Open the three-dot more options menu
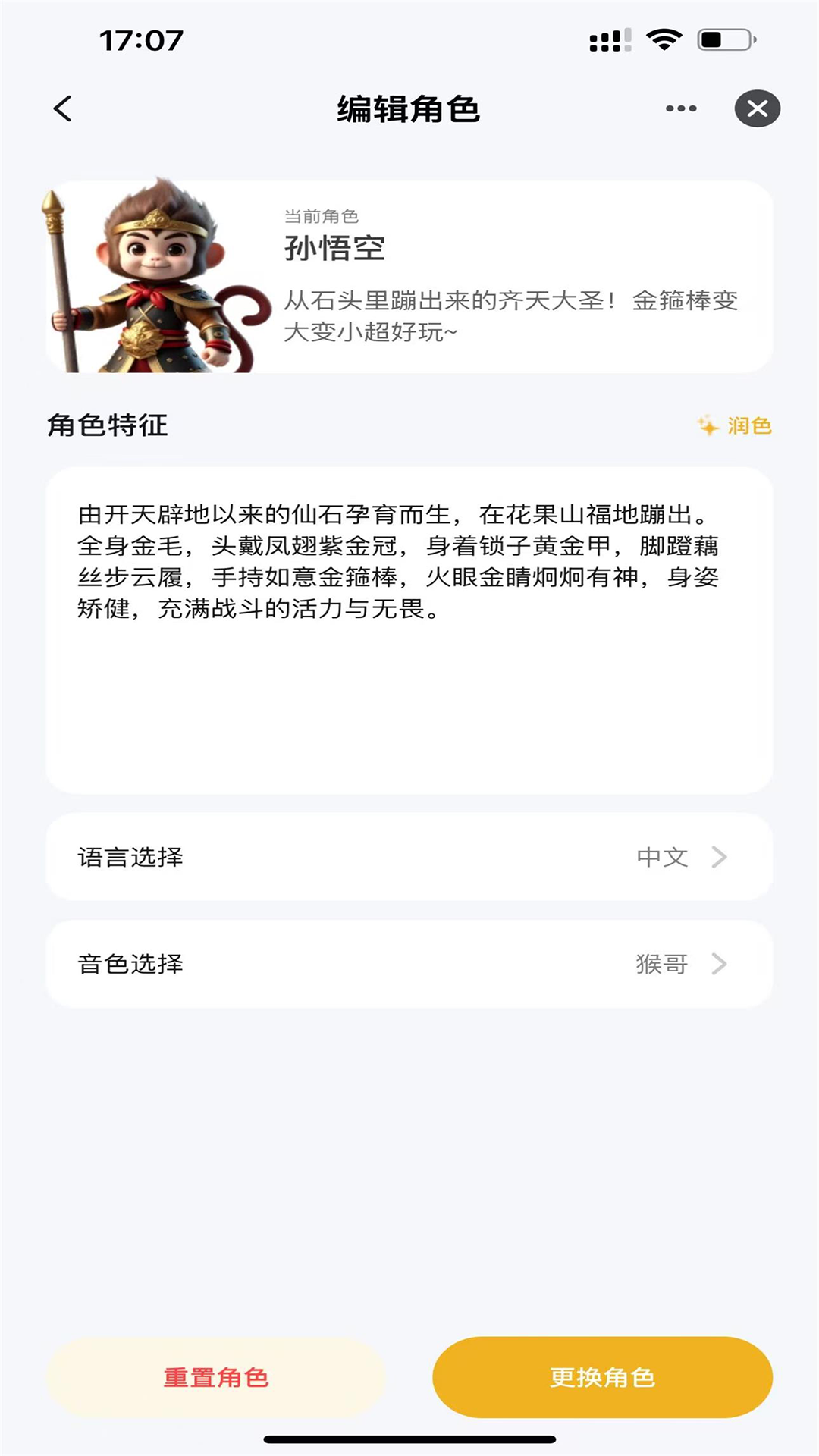 (x=679, y=108)
